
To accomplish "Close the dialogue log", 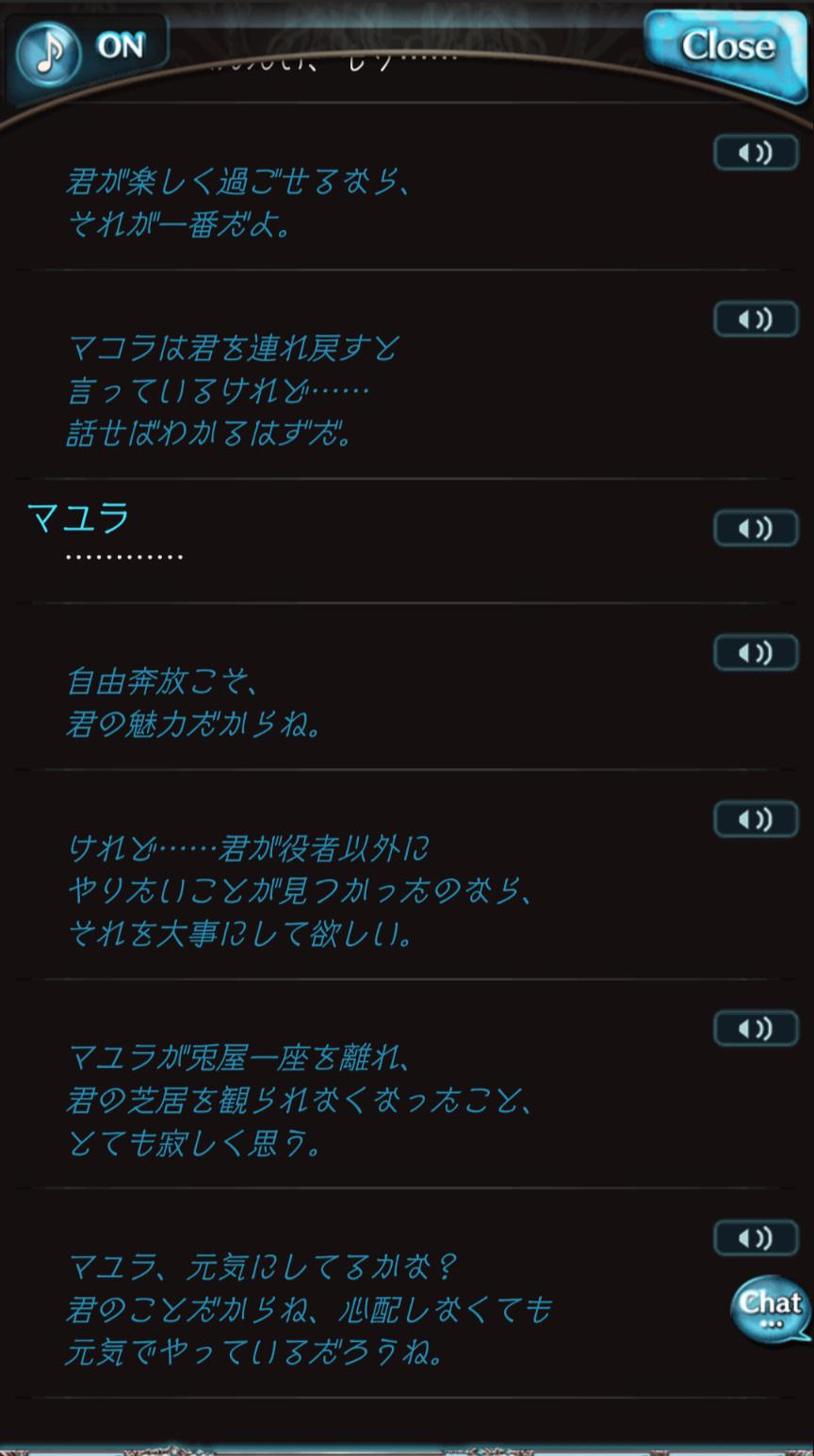I will point(725,47).
